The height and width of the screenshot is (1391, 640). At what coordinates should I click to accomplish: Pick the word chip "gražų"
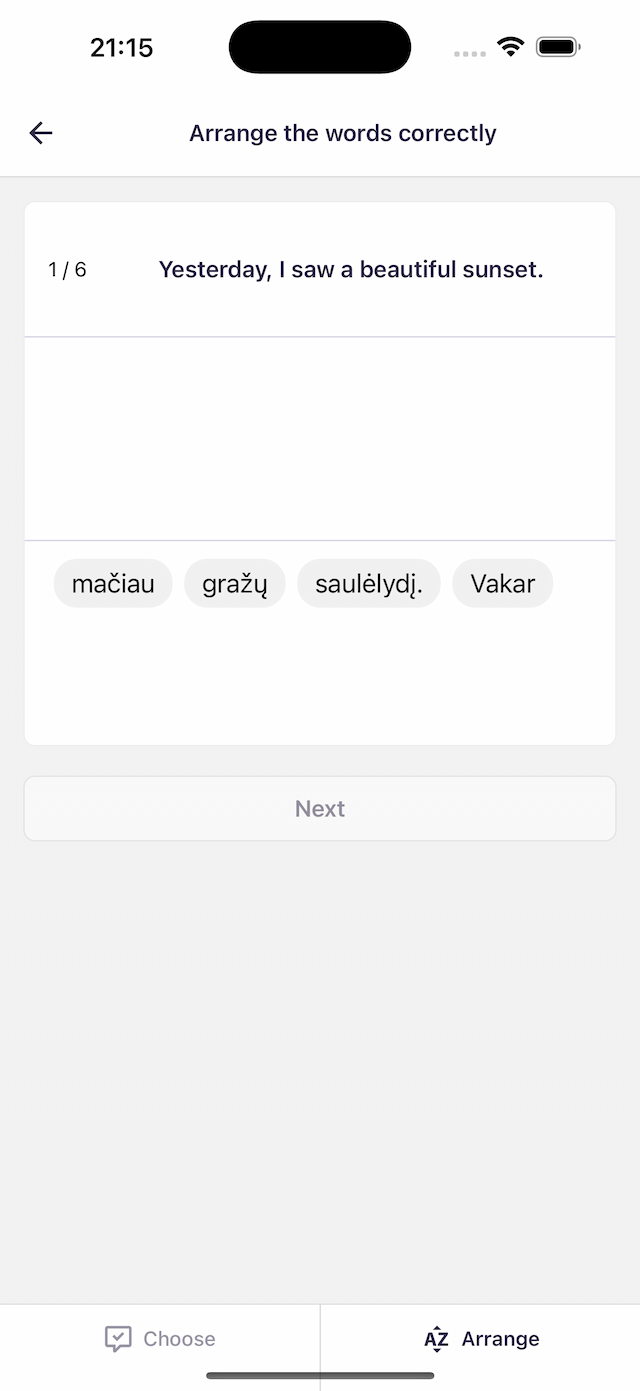coord(235,584)
